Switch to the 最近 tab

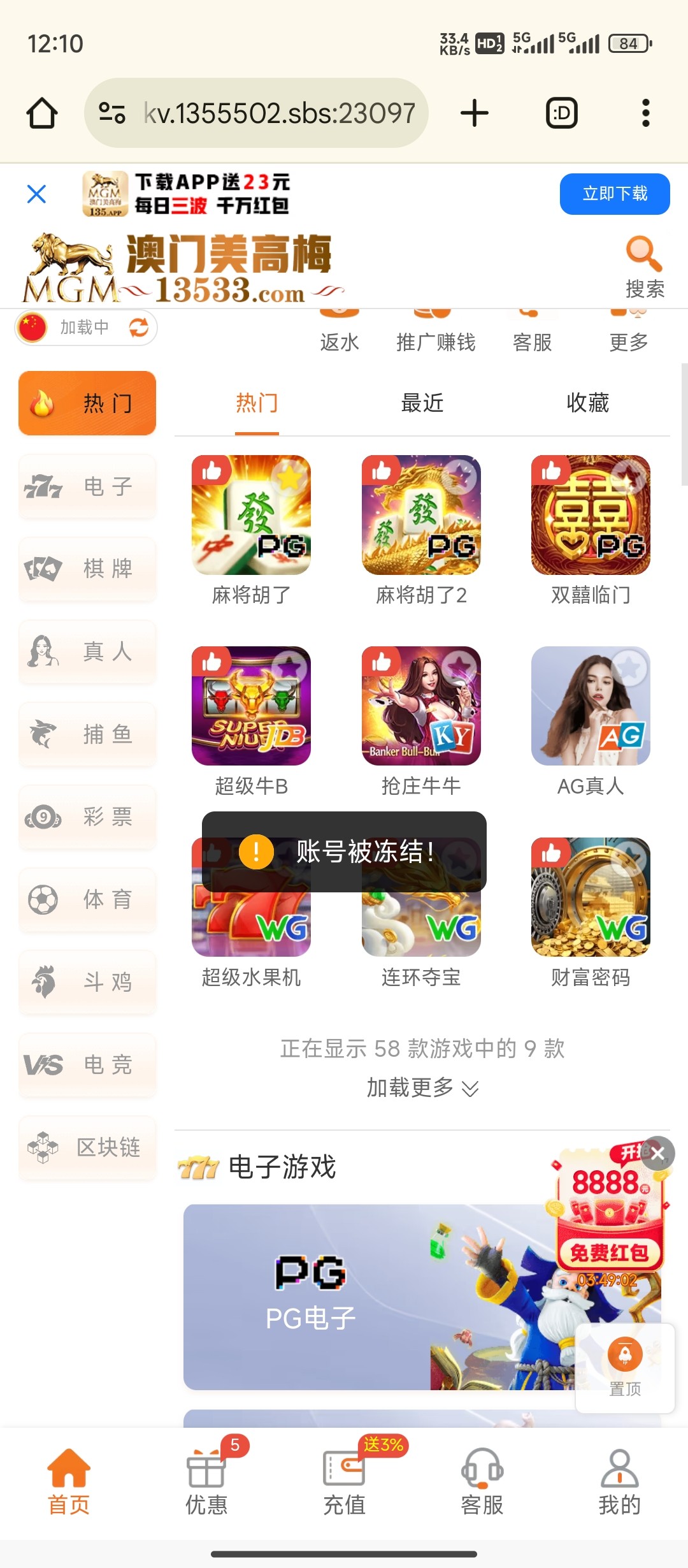coord(422,403)
